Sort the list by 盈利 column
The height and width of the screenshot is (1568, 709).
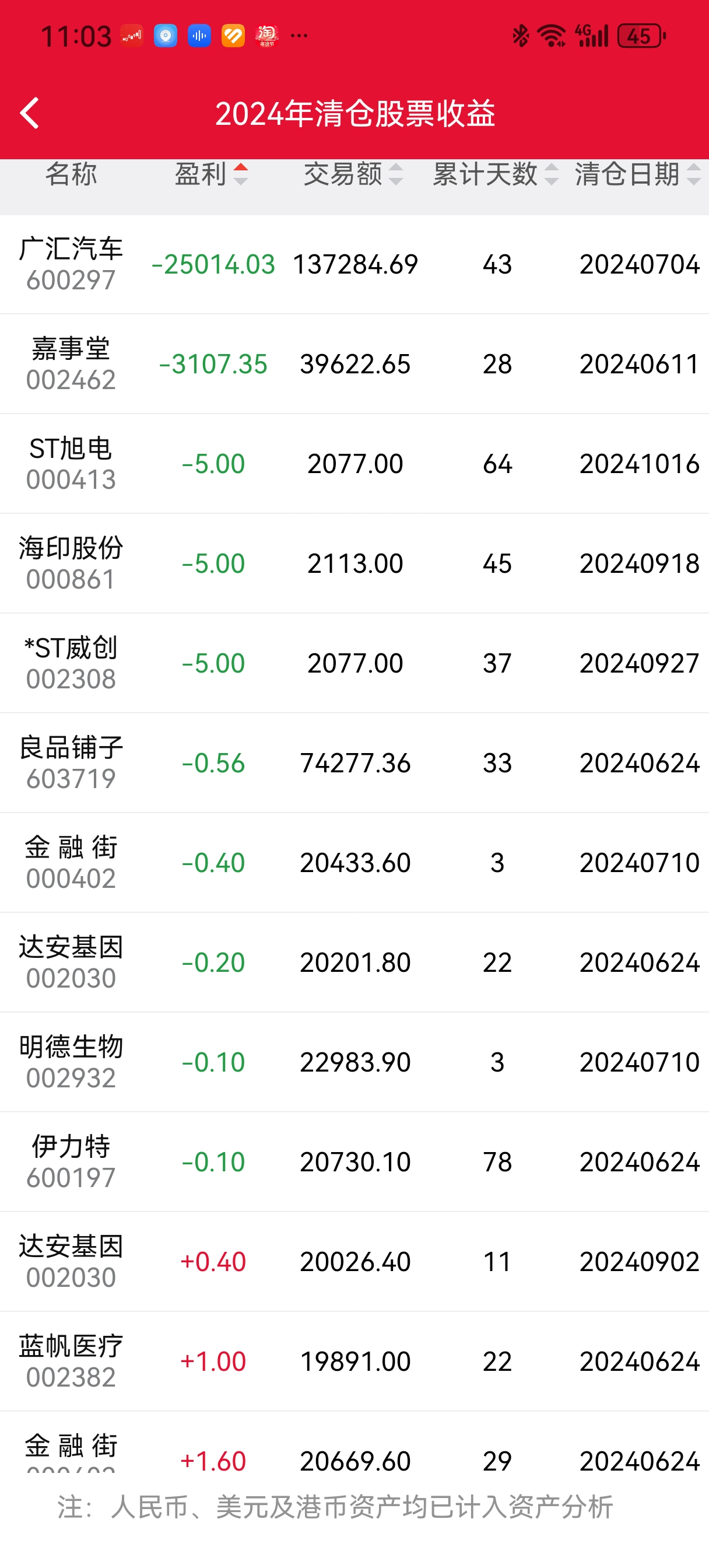(210, 174)
